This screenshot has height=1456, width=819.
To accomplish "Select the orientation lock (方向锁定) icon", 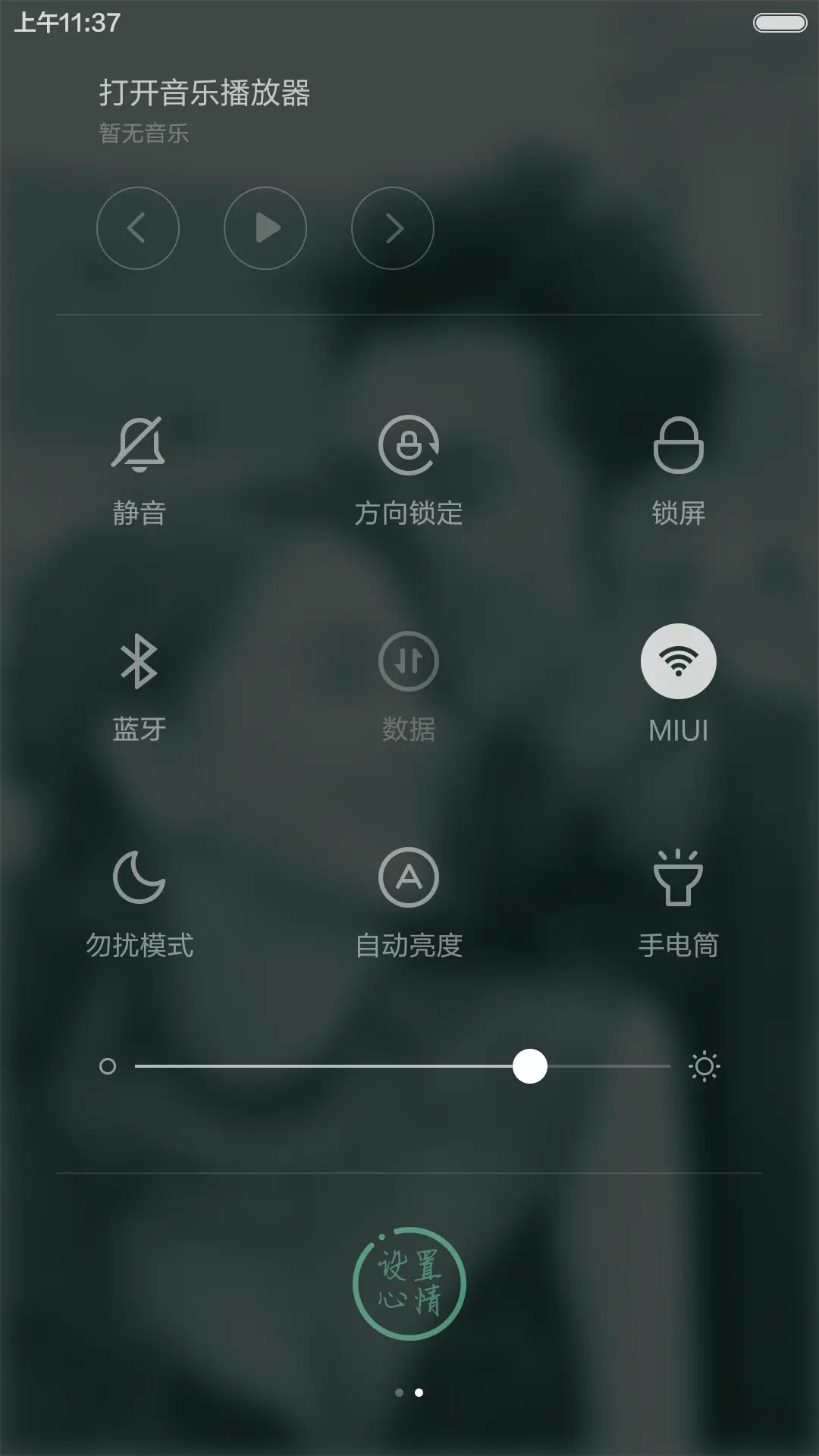I will tap(409, 447).
